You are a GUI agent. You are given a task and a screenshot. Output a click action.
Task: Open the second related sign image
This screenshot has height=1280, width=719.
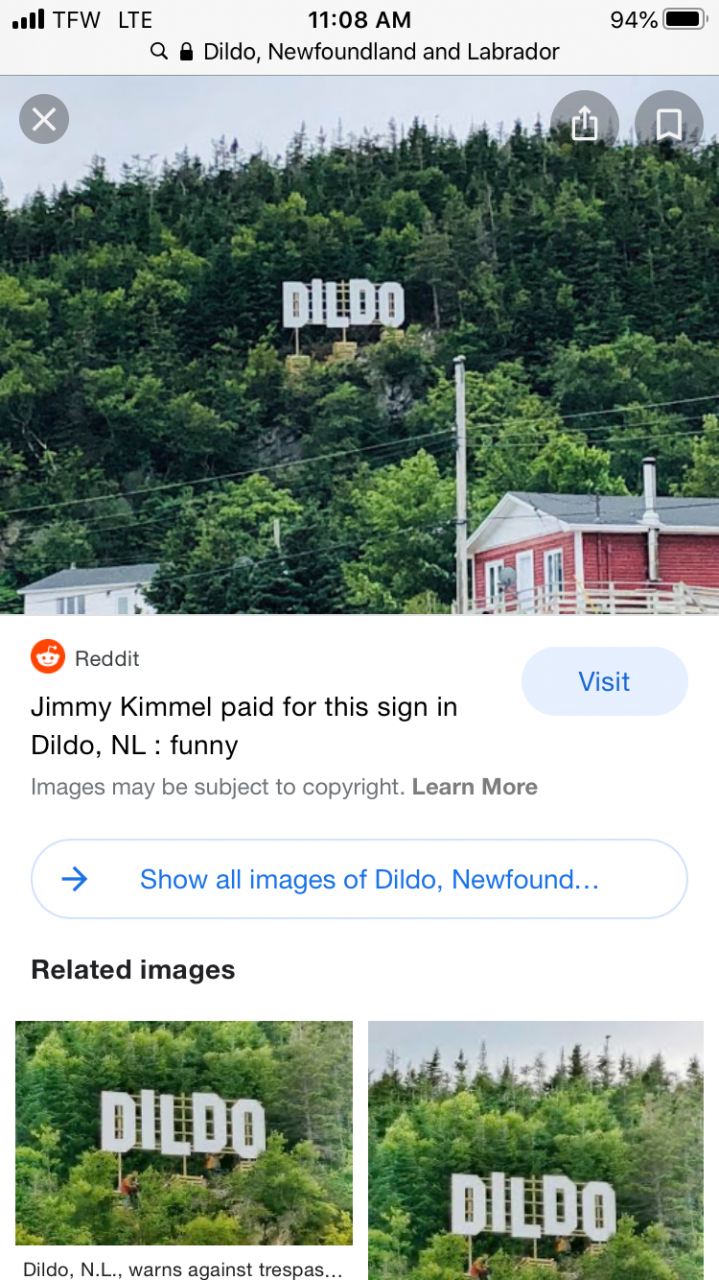(x=536, y=1150)
